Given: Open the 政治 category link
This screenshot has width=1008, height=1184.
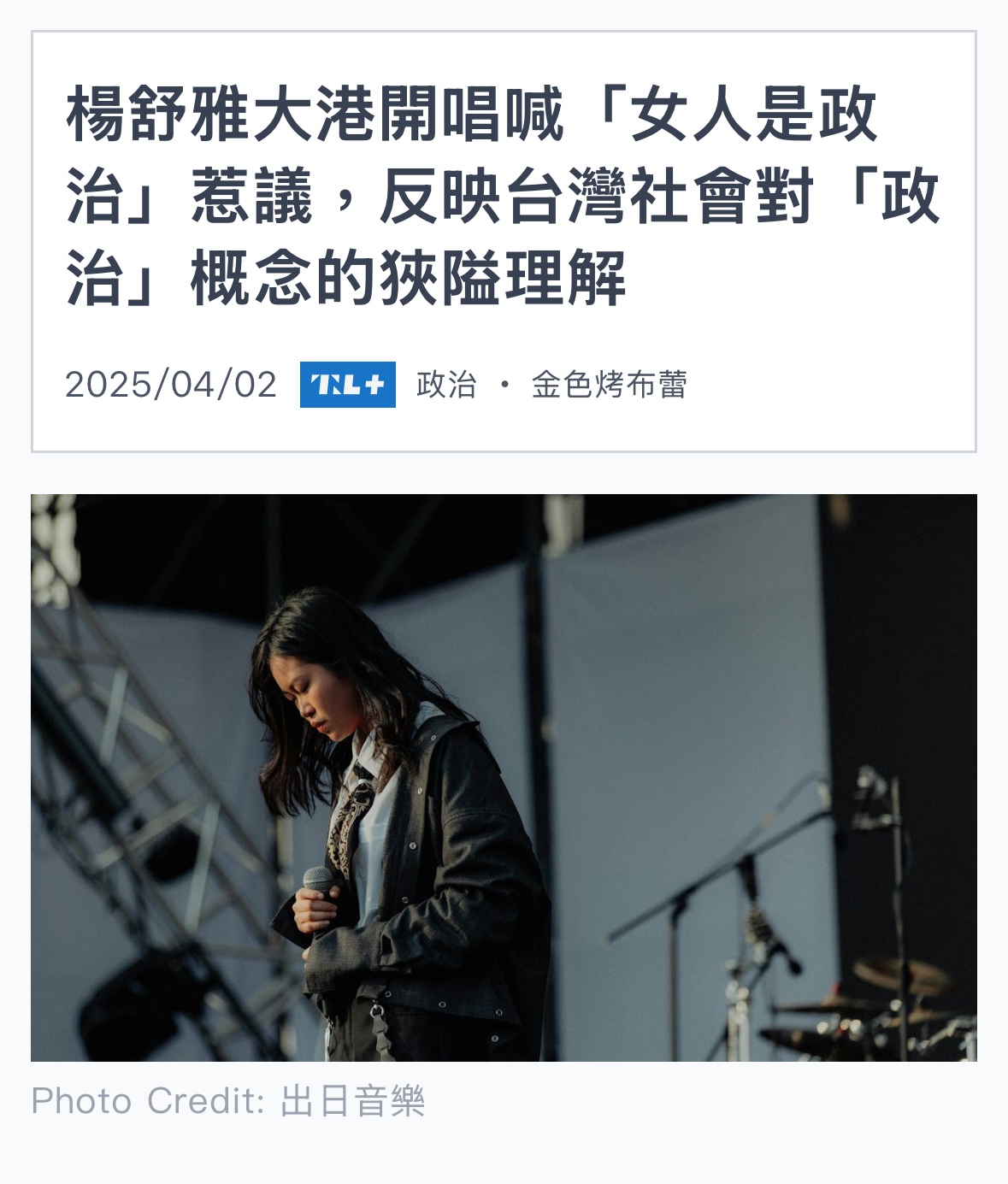Looking at the screenshot, I should point(445,385).
